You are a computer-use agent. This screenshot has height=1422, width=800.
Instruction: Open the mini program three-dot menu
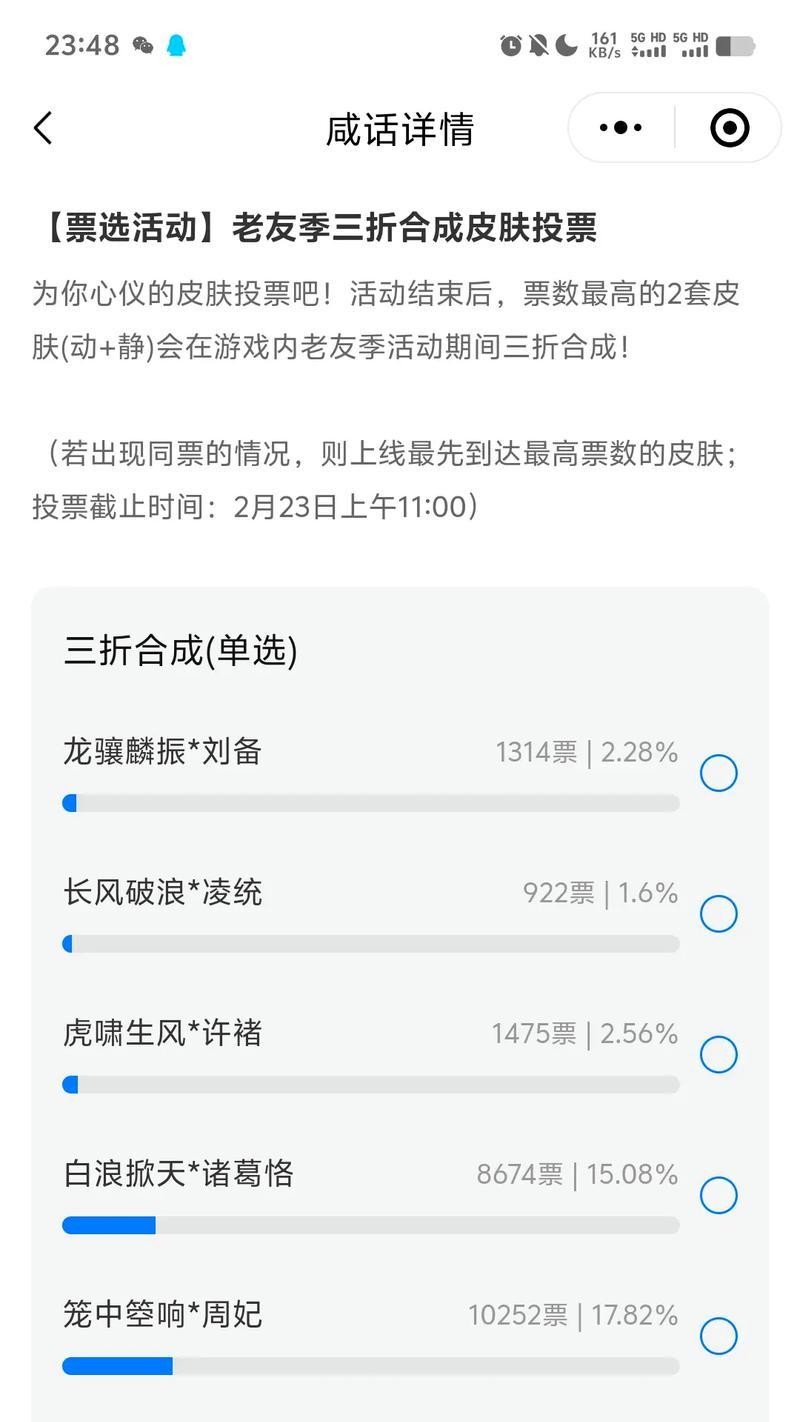coord(621,128)
